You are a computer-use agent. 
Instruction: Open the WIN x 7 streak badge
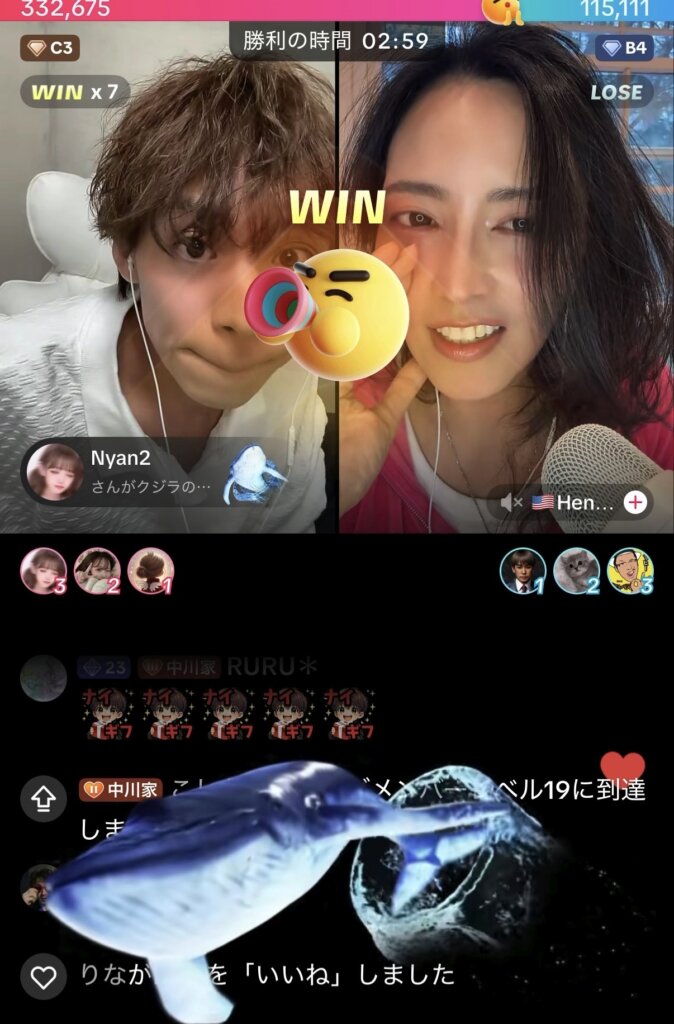[76, 92]
